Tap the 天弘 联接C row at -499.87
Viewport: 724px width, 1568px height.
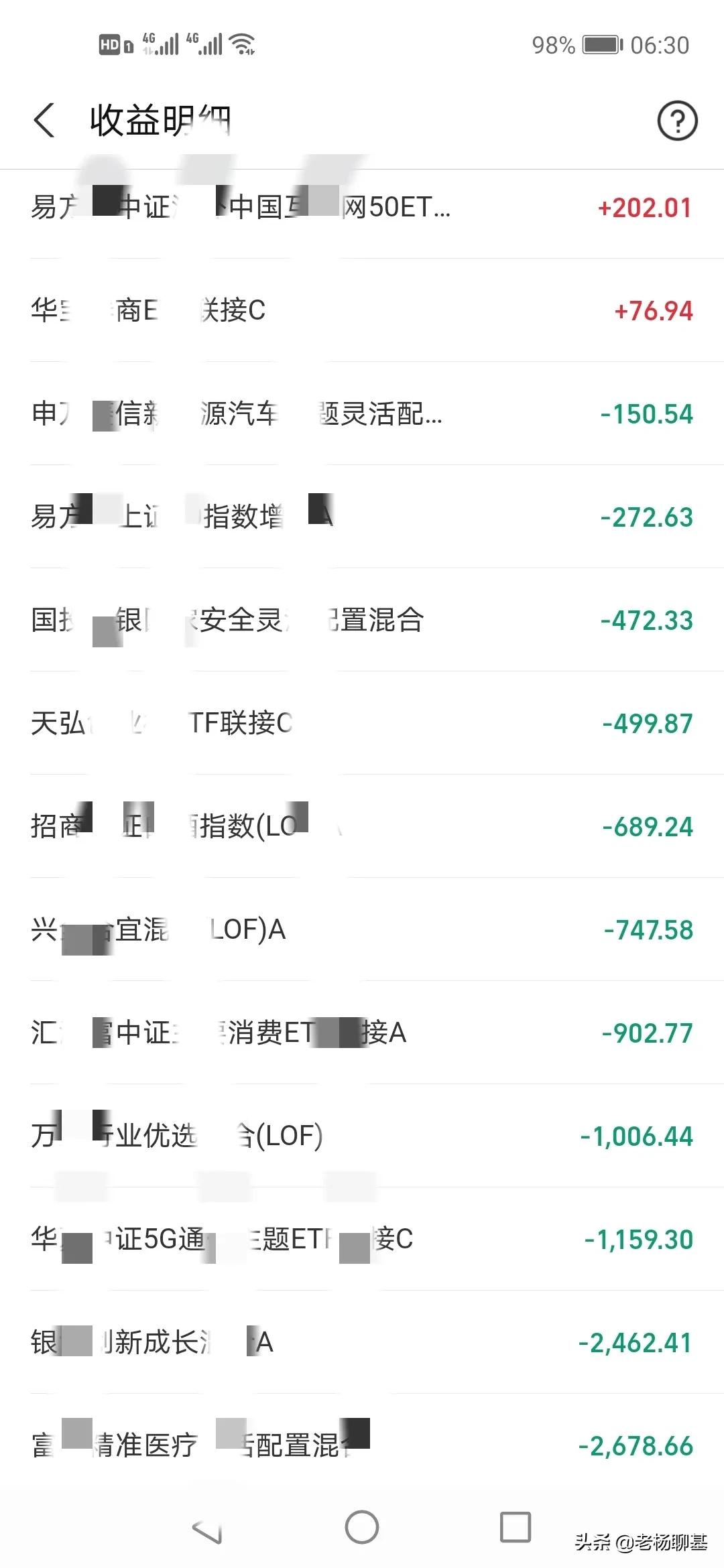pyautogui.click(x=362, y=724)
